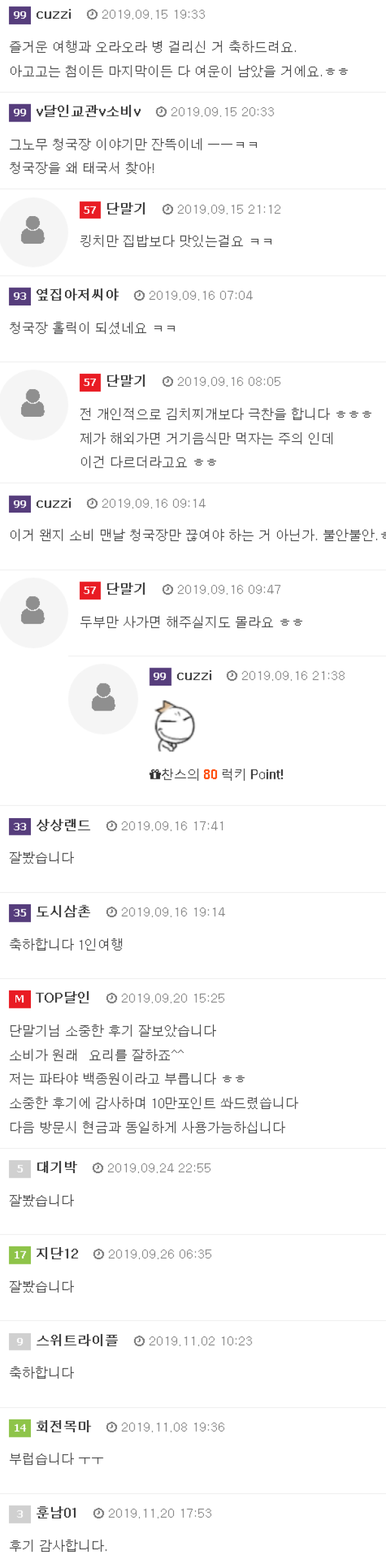Open v달인교관v소비v's profile name
The height and width of the screenshot is (1568, 386).
coord(88,112)
